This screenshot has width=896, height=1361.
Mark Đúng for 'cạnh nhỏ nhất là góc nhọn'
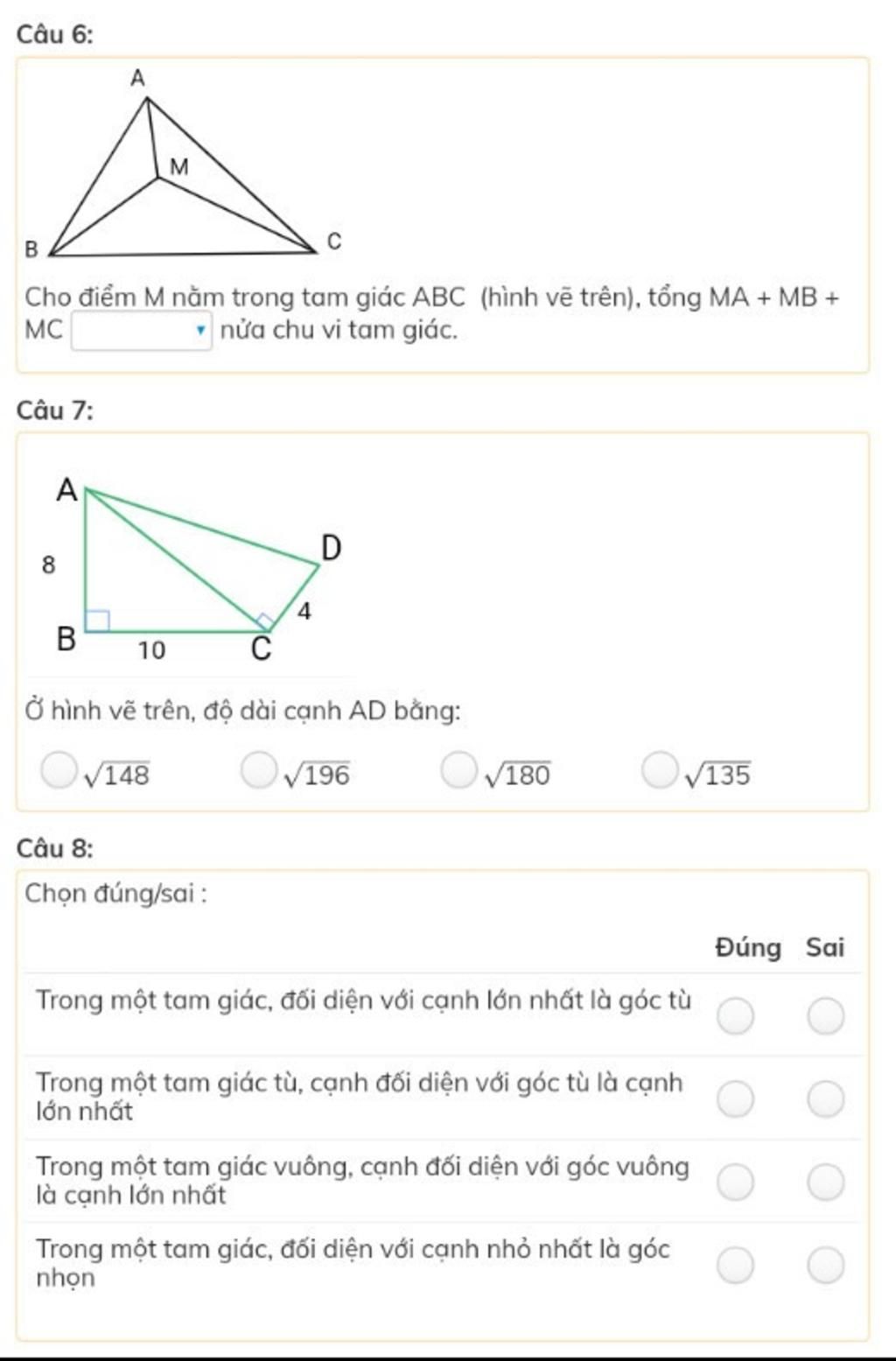click(x=735, y=1266)
